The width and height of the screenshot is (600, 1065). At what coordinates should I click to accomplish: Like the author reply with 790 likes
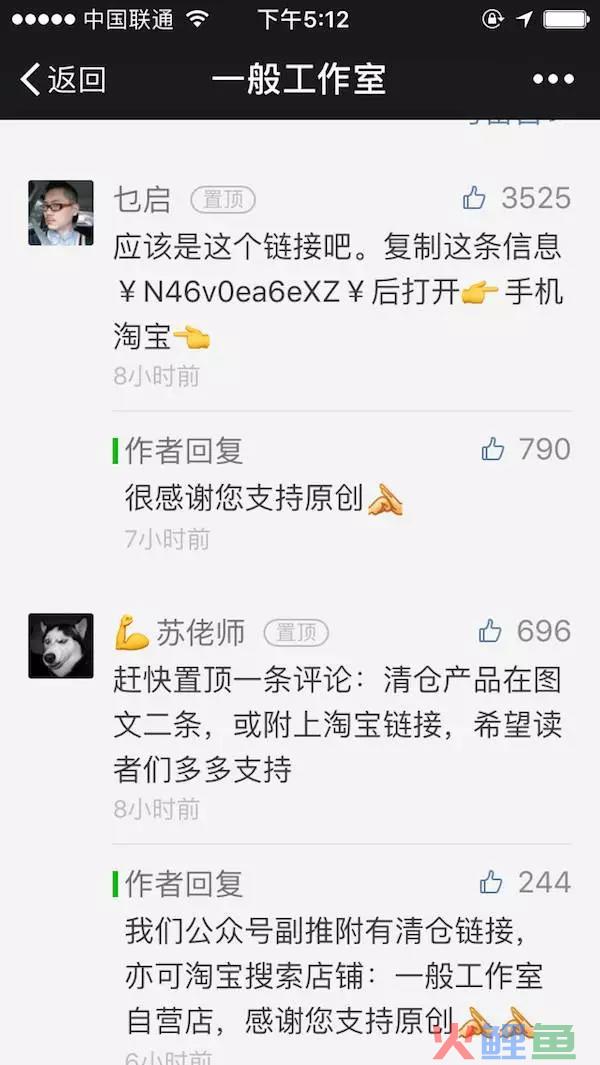click(493, 450)
